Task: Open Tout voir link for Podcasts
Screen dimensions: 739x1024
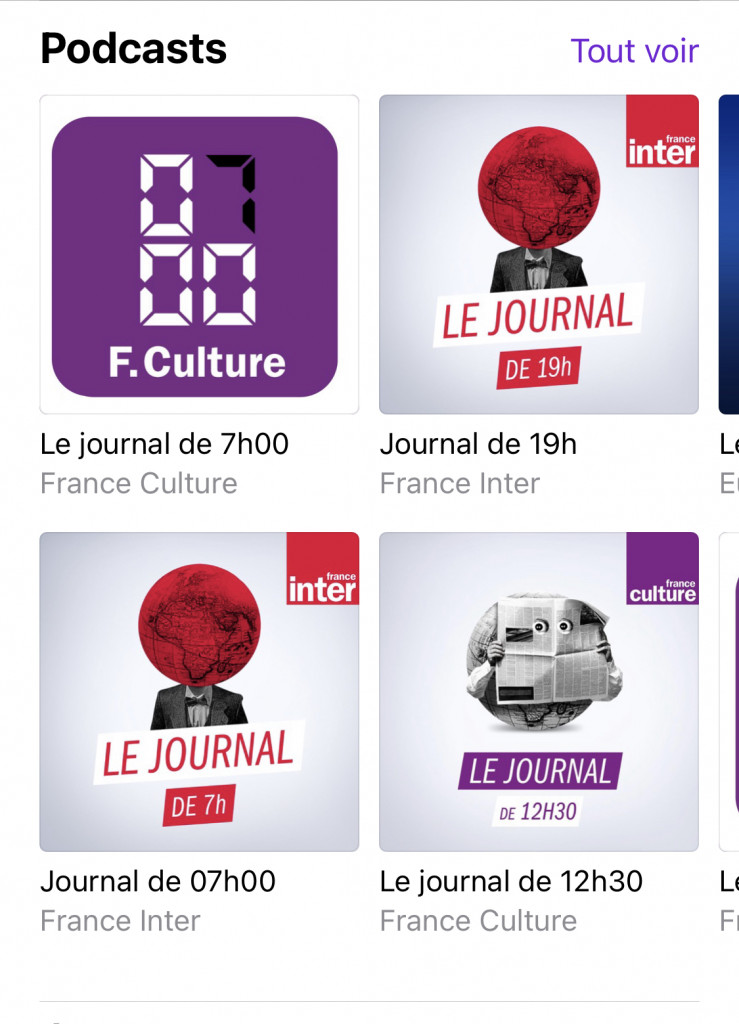Action: point(634,51)
